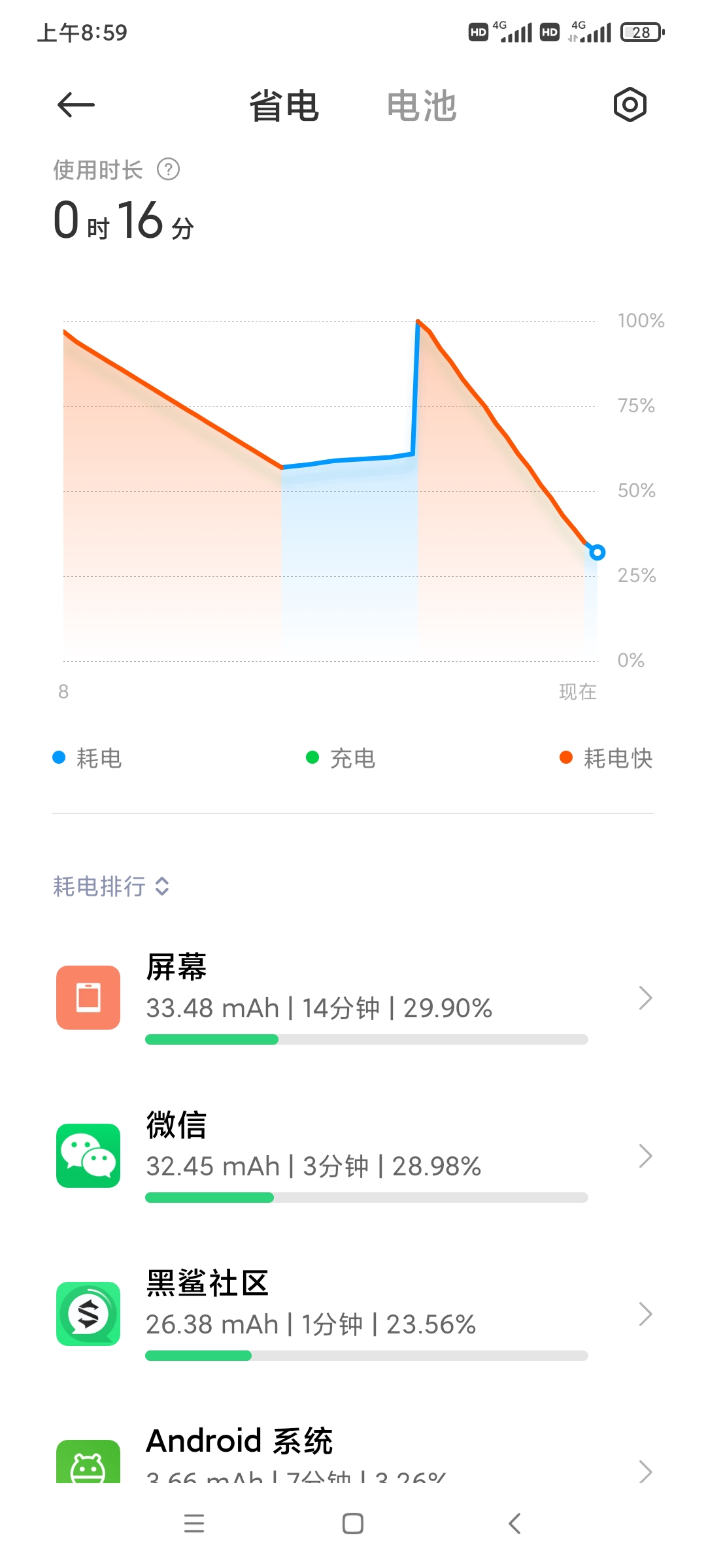The height and width of the screenshot is (1568, 706).
Task: Open recent apps from navigation bar
Action: coord(194,1524)
